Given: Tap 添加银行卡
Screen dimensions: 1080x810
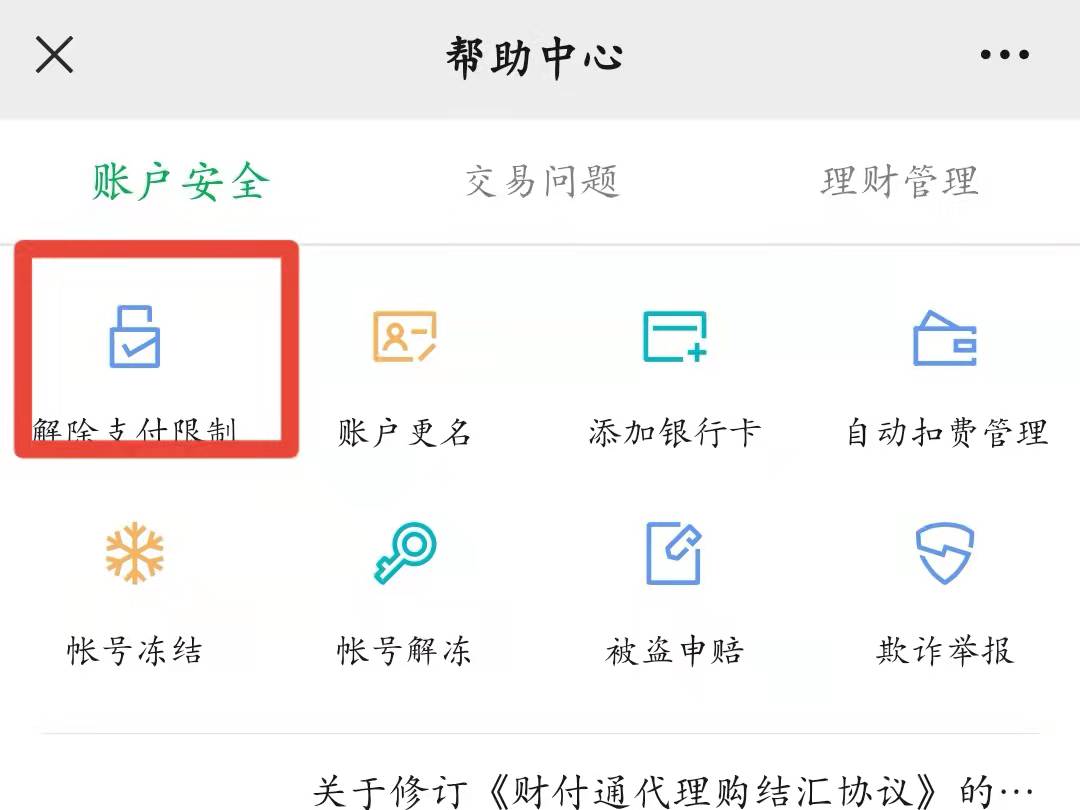Looking at the screenshot, I should pos(674,370).
